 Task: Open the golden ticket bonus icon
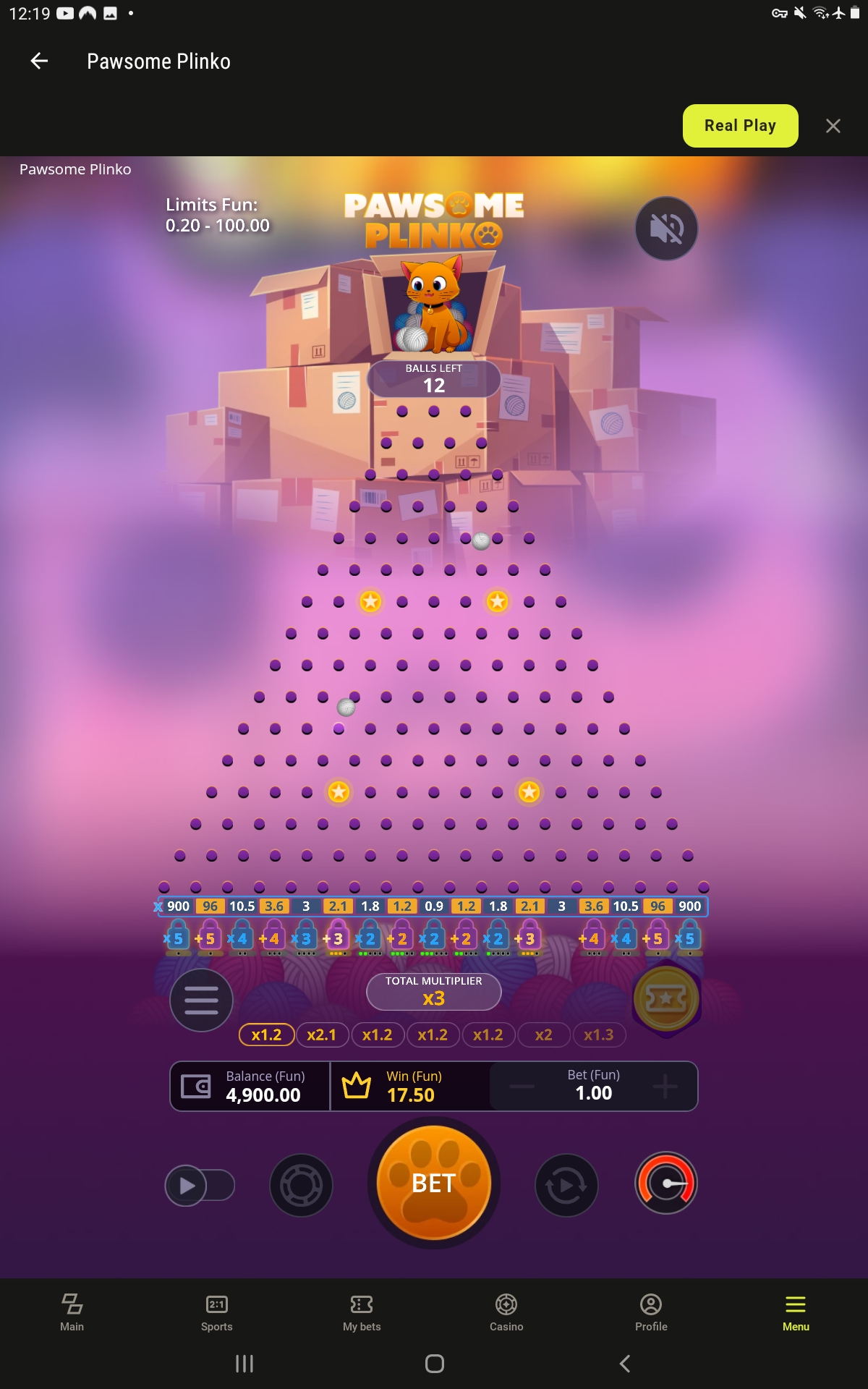(665, 997)
